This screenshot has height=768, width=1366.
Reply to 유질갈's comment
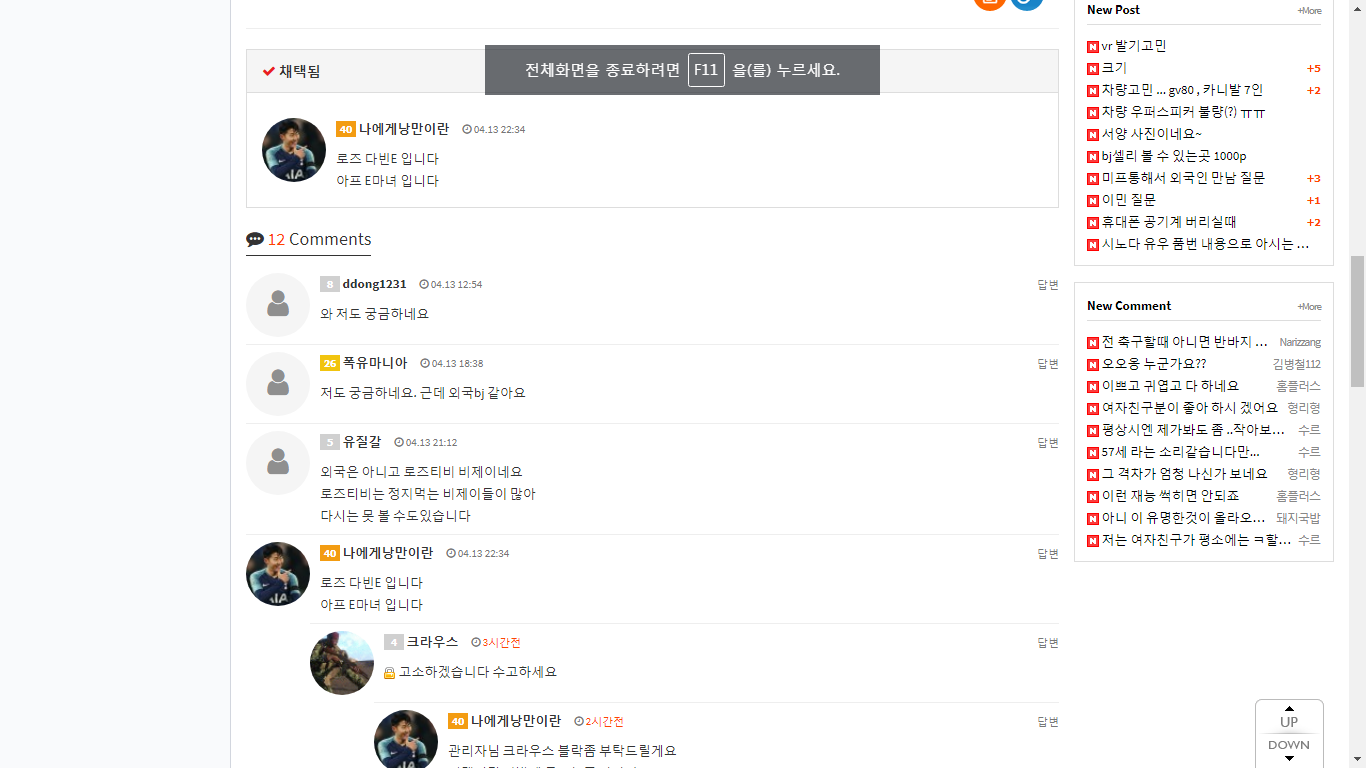click(x=1048, y=443)
